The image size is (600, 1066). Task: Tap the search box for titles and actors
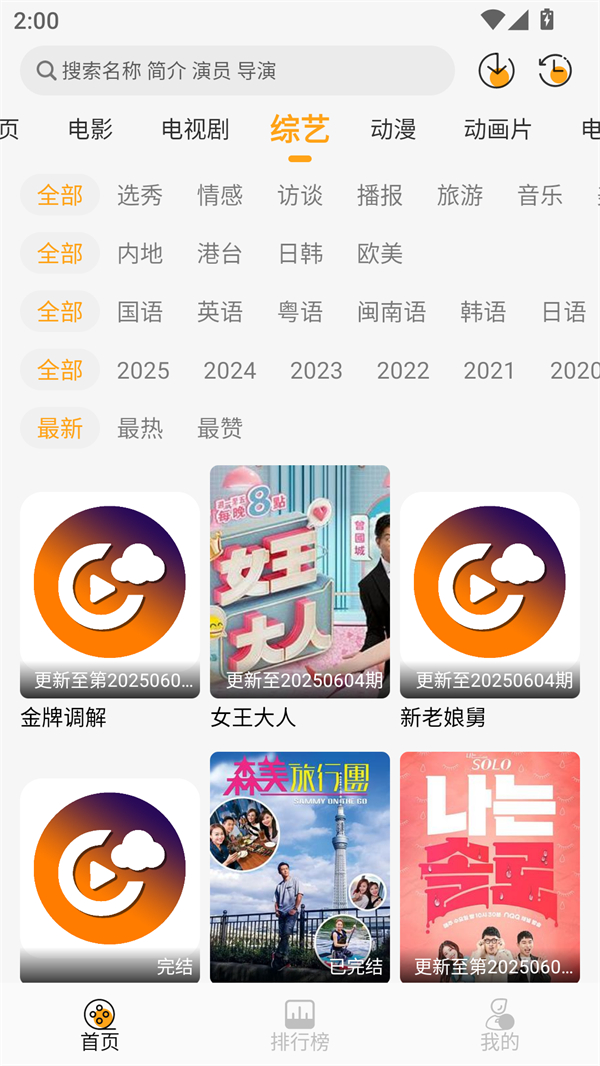coord(237,71)
